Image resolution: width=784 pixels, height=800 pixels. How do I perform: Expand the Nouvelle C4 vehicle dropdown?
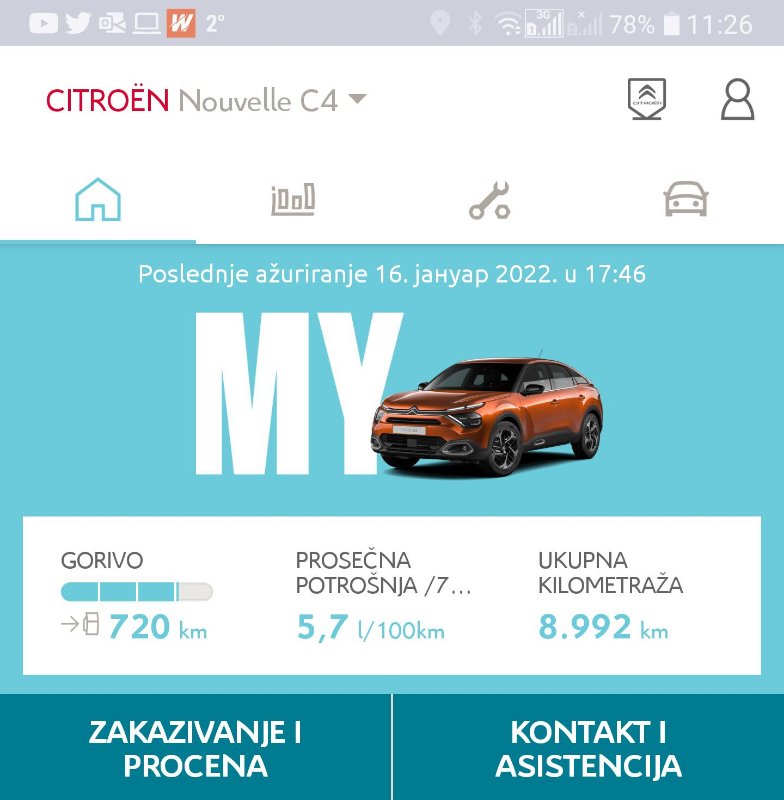coord(357,100)
